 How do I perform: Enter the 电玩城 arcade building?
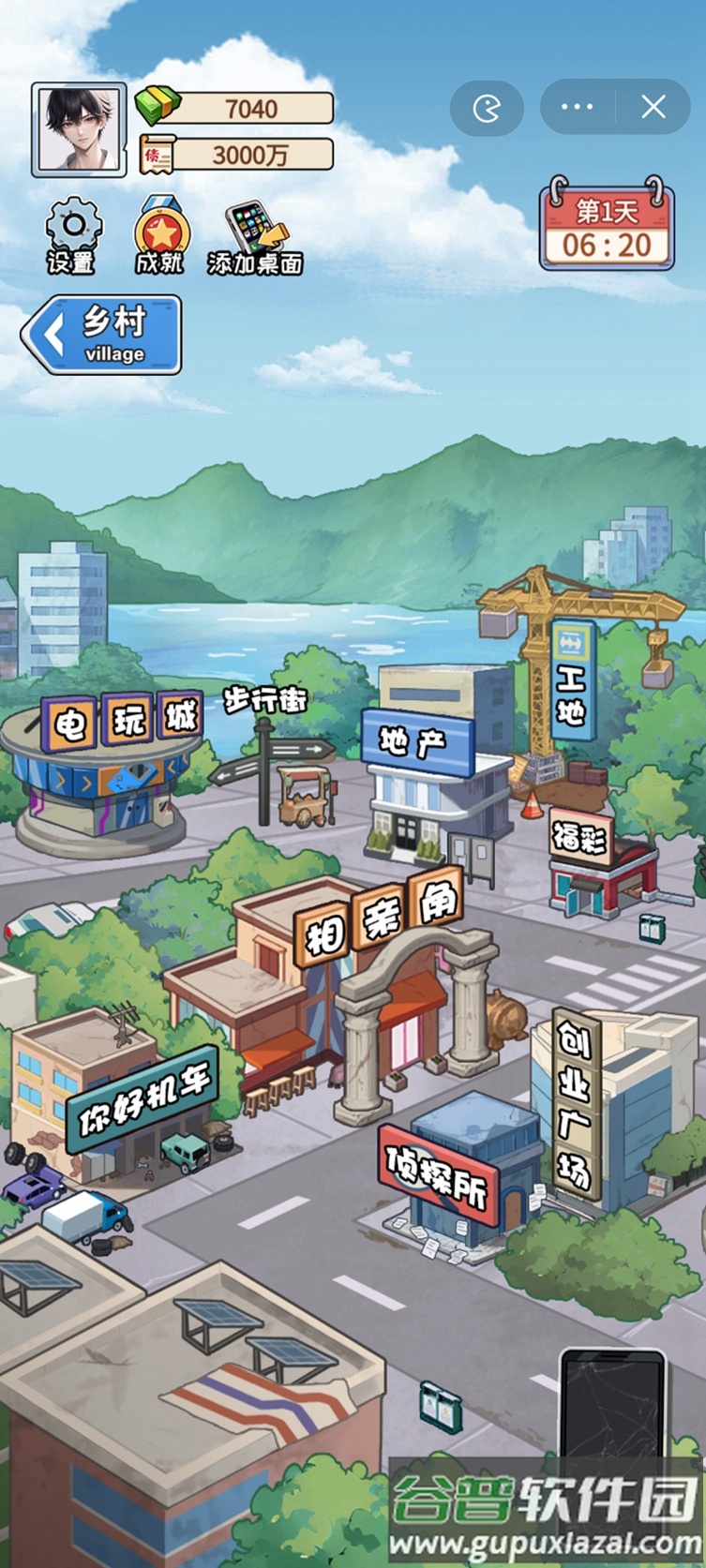click(105, 767)
